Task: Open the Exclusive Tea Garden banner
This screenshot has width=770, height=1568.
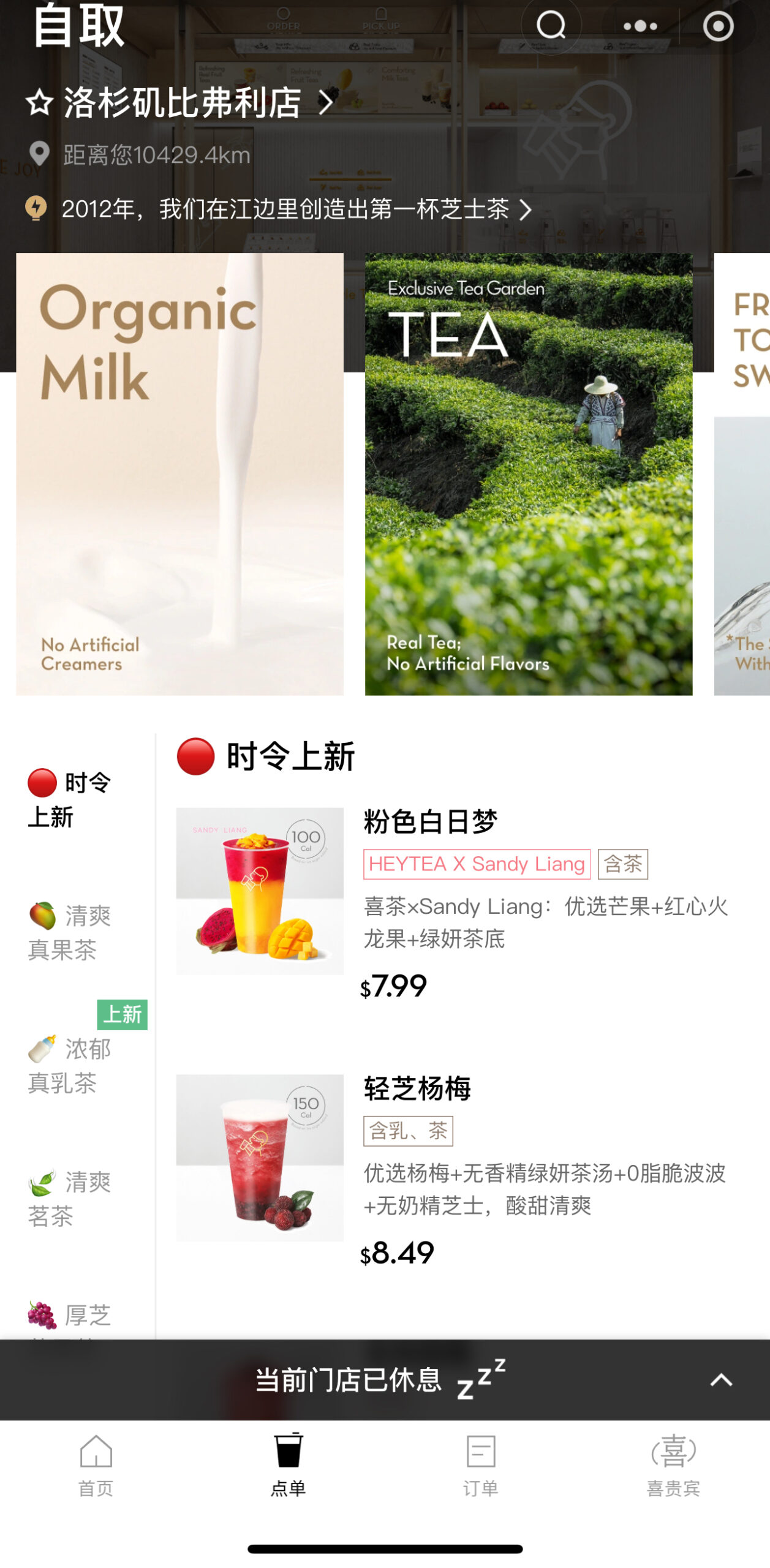Action: pos(528,473)
